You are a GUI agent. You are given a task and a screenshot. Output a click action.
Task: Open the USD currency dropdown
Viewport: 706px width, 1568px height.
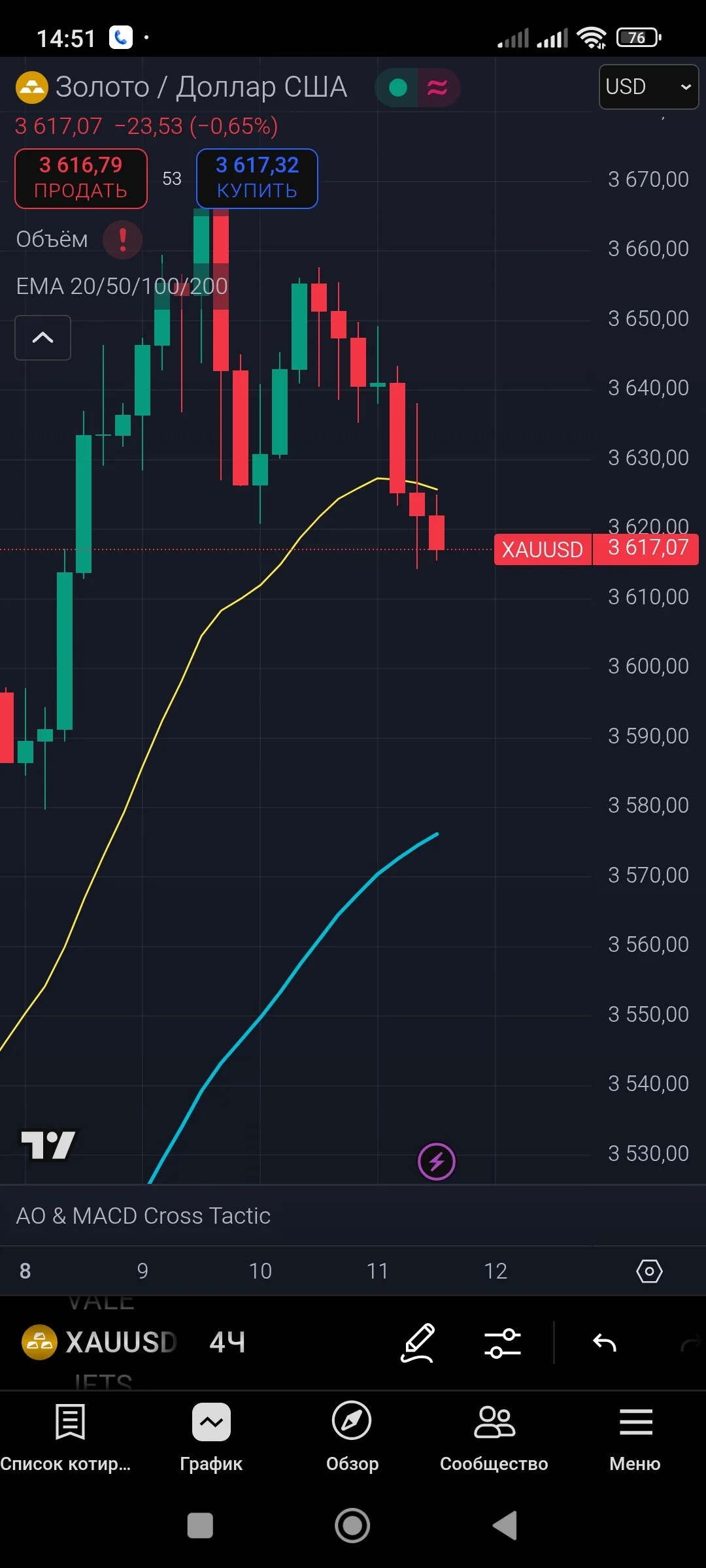click(648, 87)
